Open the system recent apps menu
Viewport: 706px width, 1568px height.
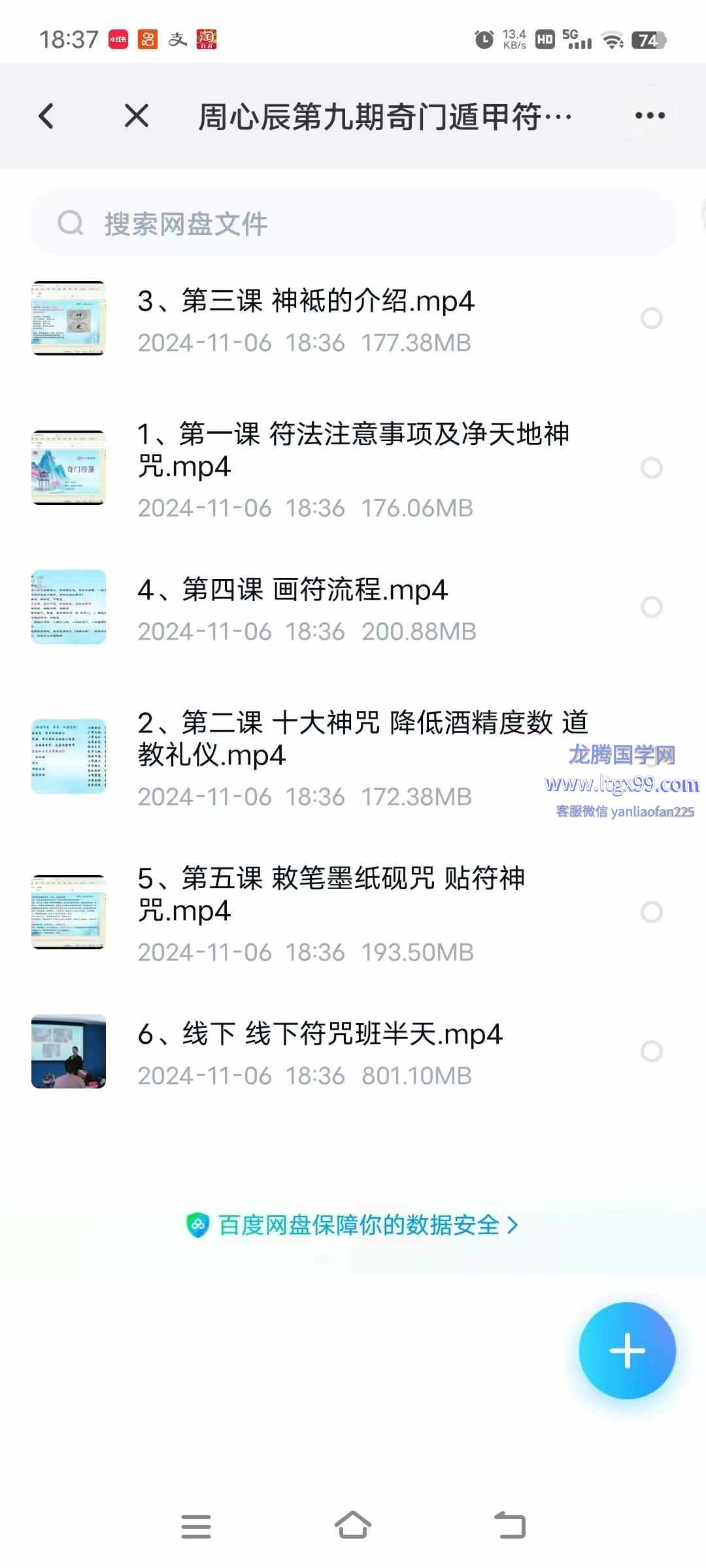tap(195, 1526)
